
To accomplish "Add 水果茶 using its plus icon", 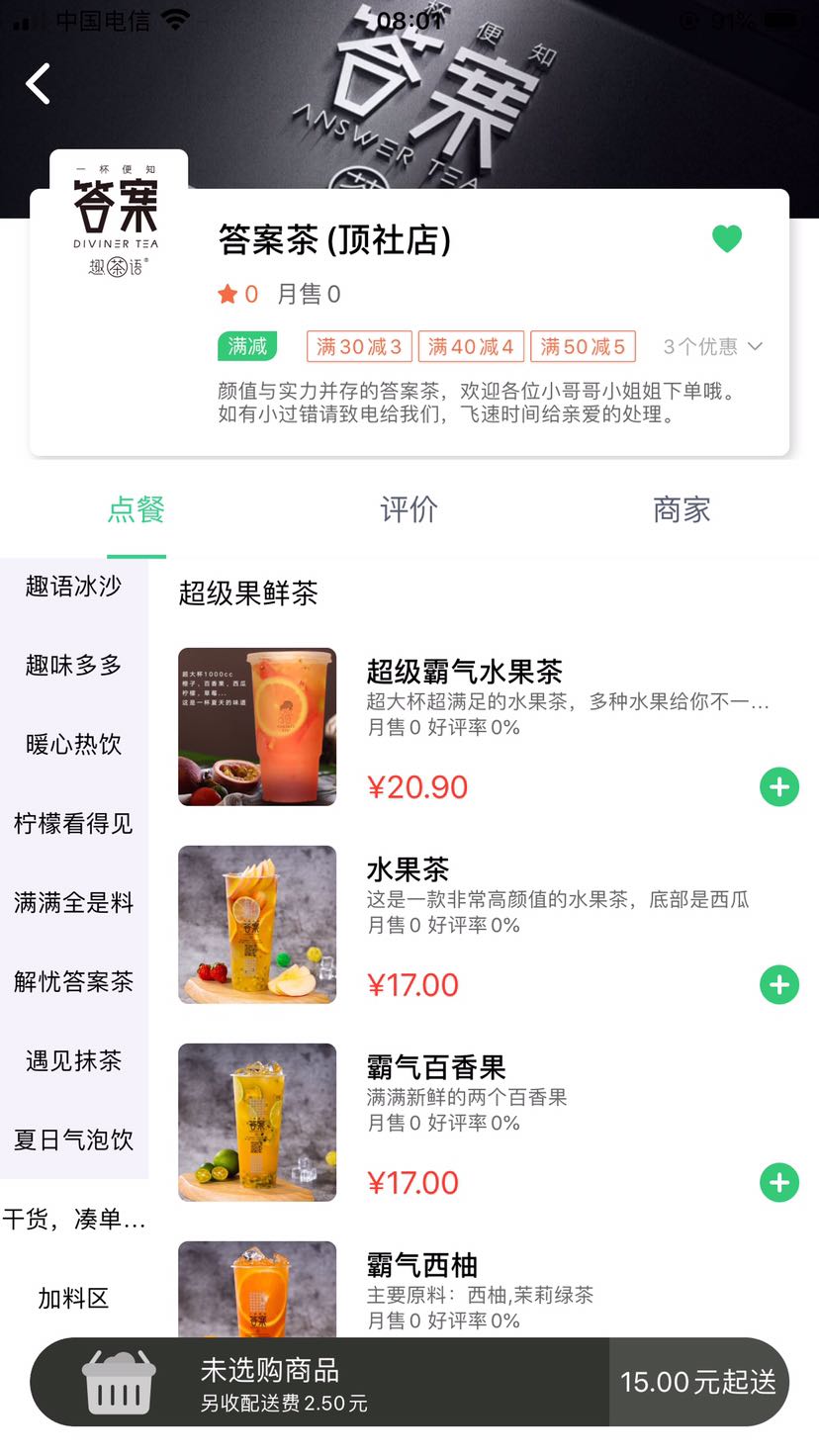I will coord(778,984).
